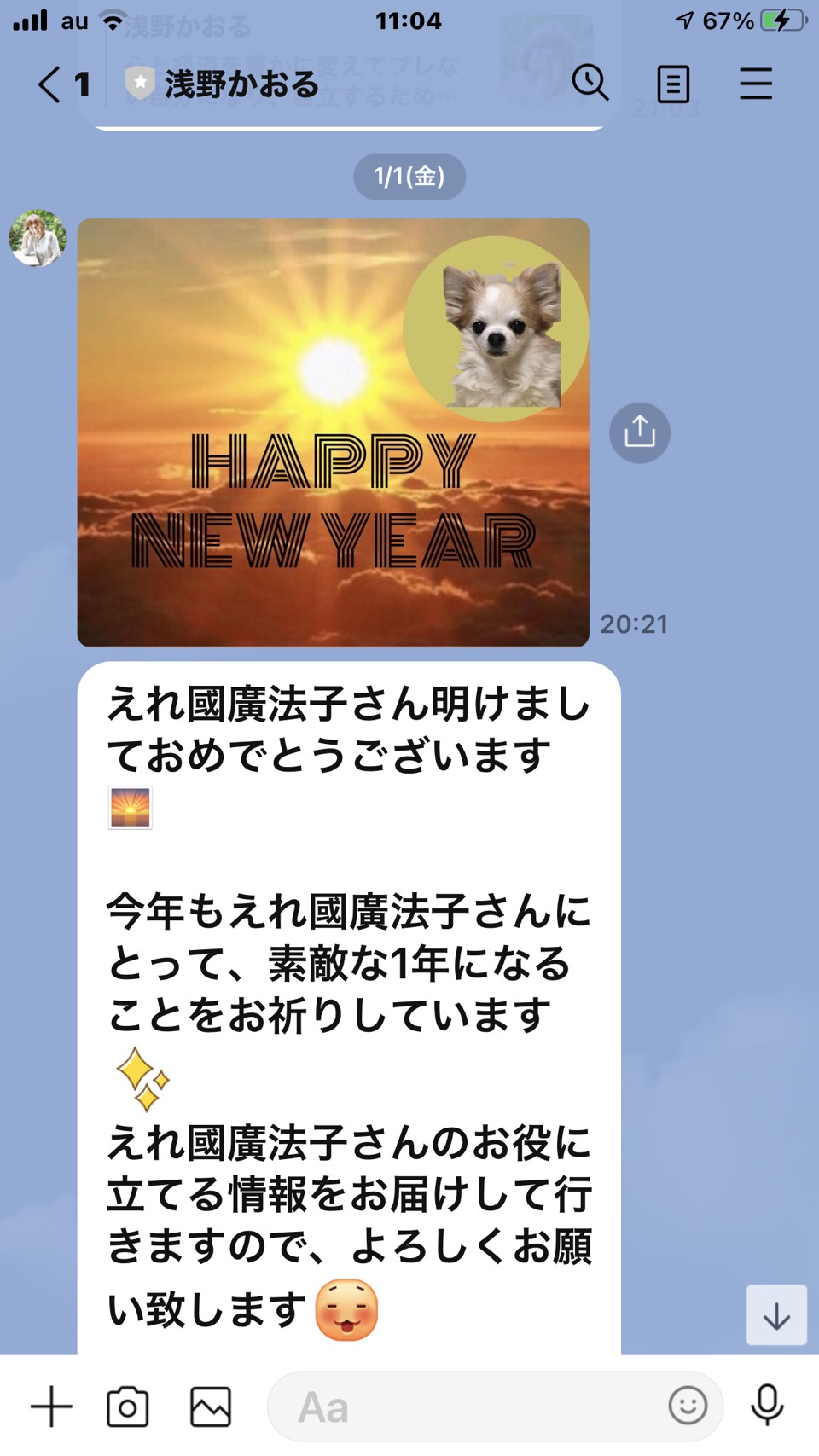Jump to the latest message arrow
The image size is (819, 1456).
pos(776,1315)
